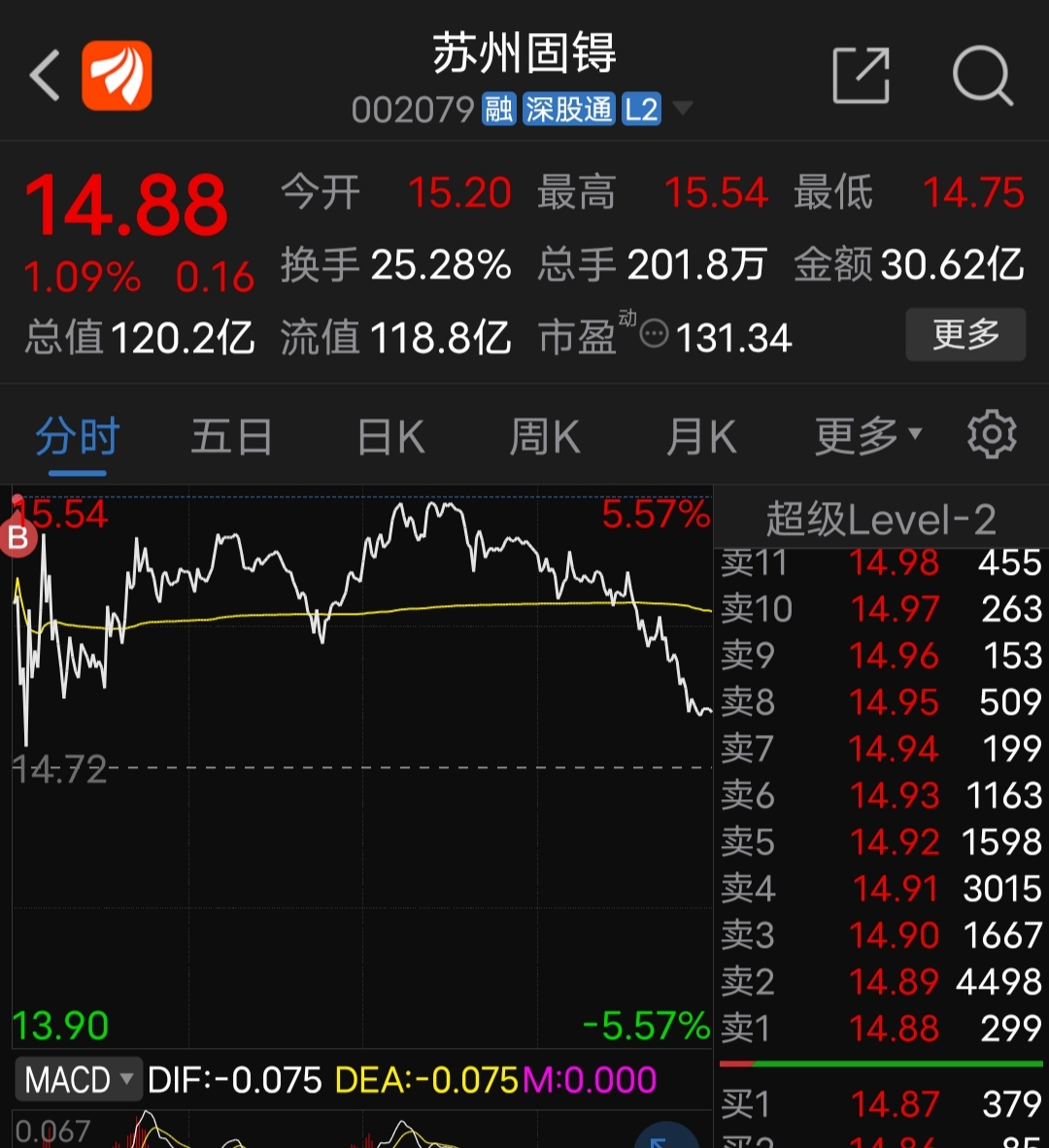Tap the 更多 button in quote panel
This screenshot has height=1148, width=1049.
click(x=965, y=334)
